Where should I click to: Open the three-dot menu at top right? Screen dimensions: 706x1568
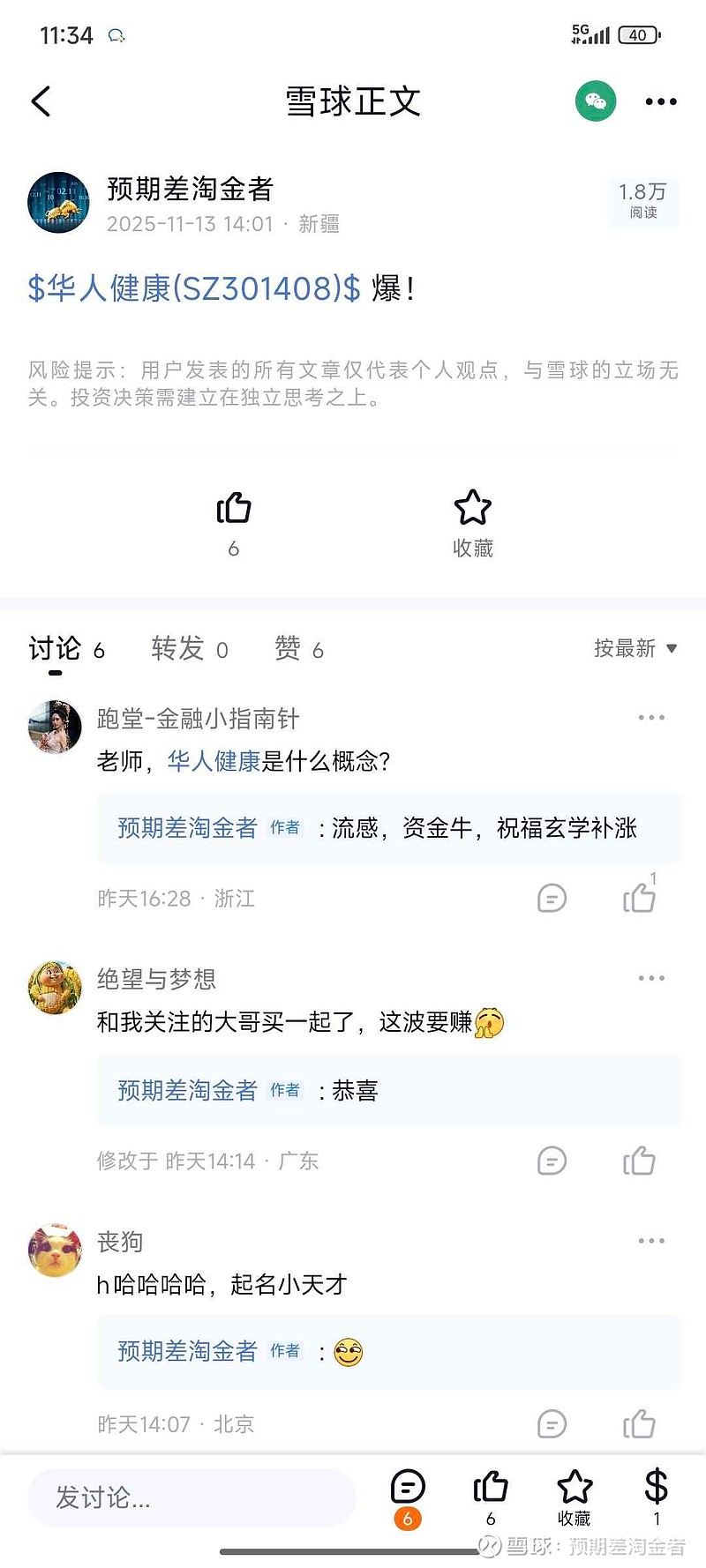660,101
